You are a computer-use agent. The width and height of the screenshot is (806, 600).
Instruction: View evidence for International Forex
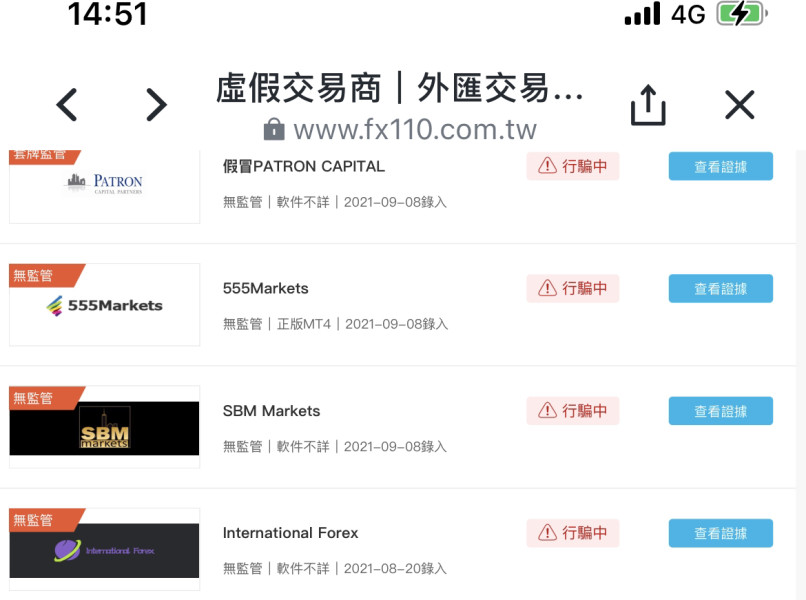720,533
